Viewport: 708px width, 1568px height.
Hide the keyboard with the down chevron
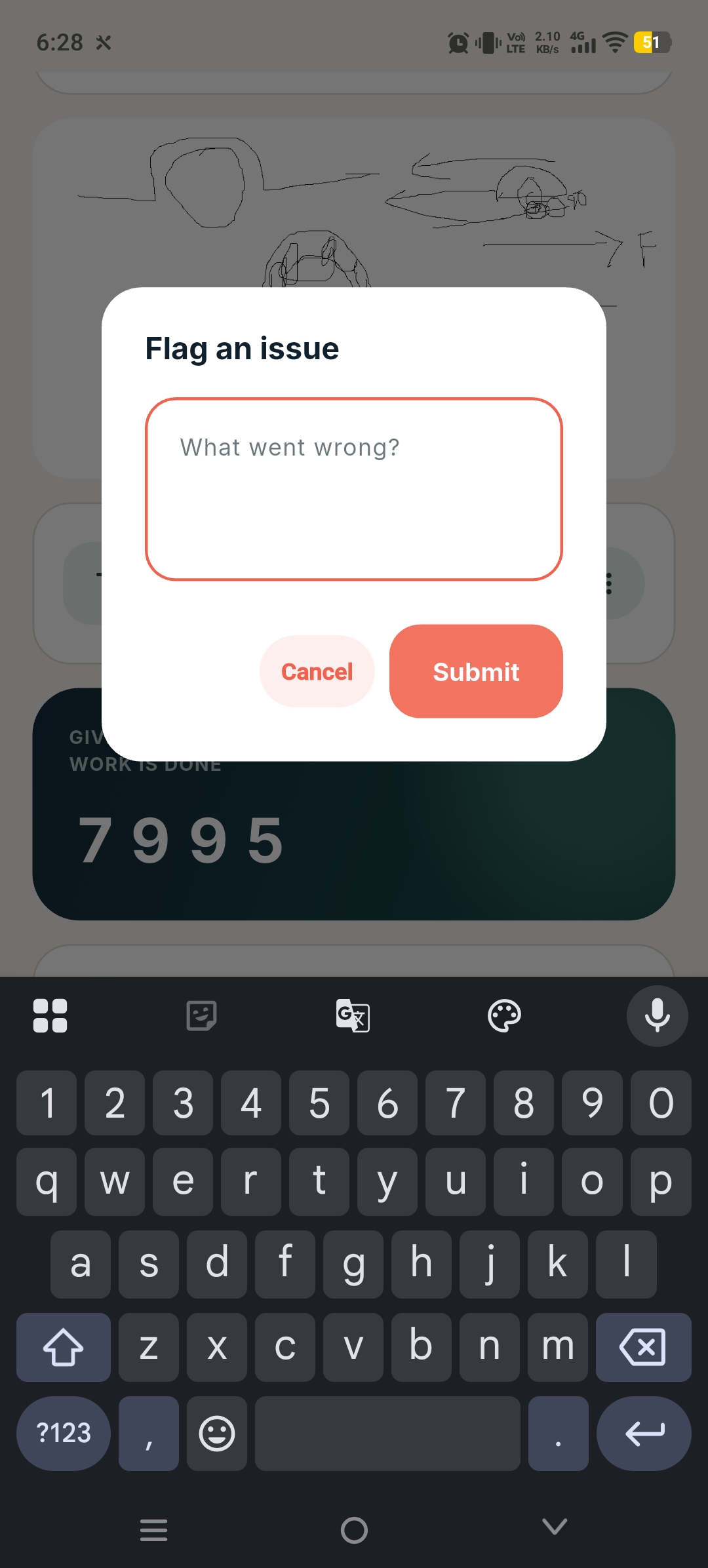[555, 1527]
